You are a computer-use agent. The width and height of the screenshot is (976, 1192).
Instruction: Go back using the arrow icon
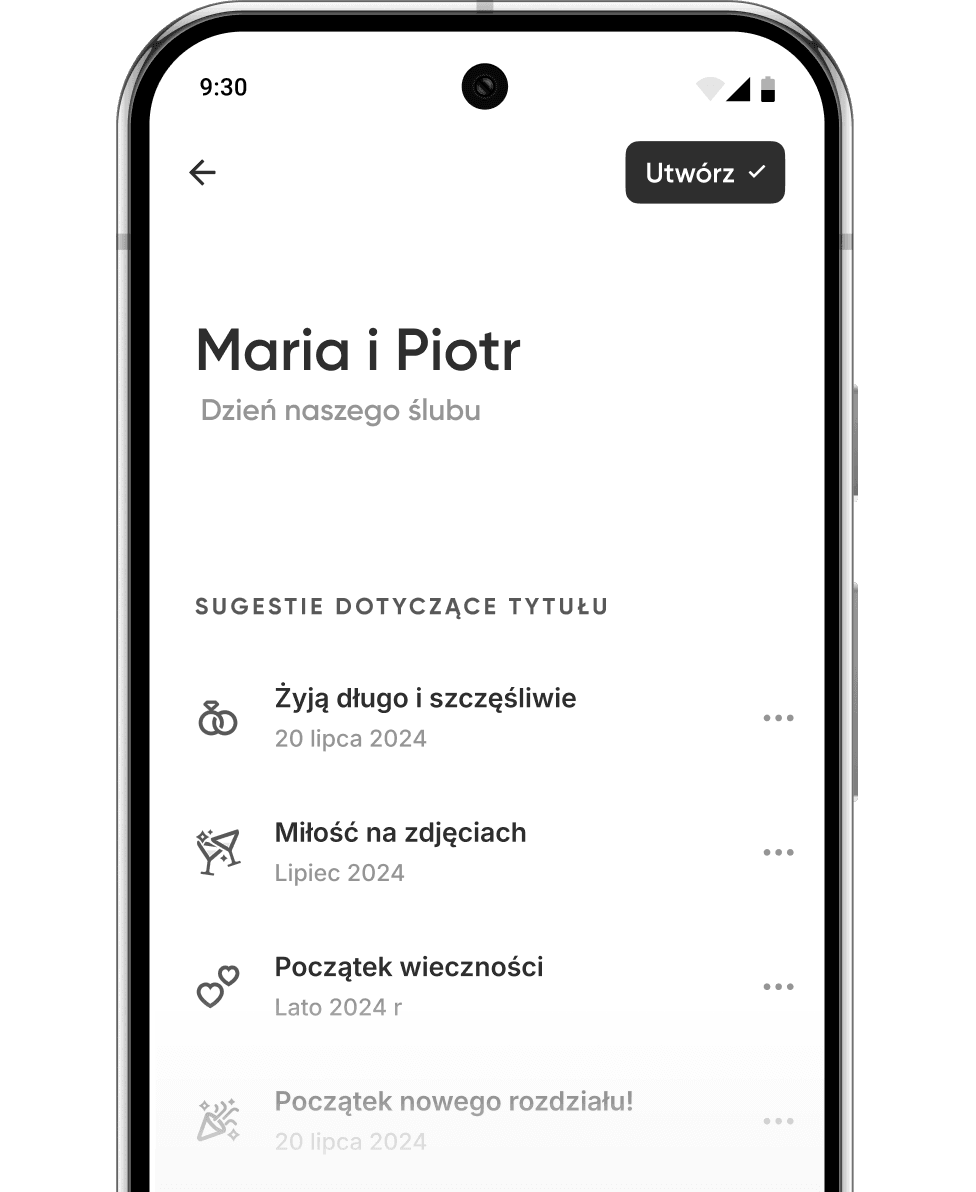click(x=203, y=173)
